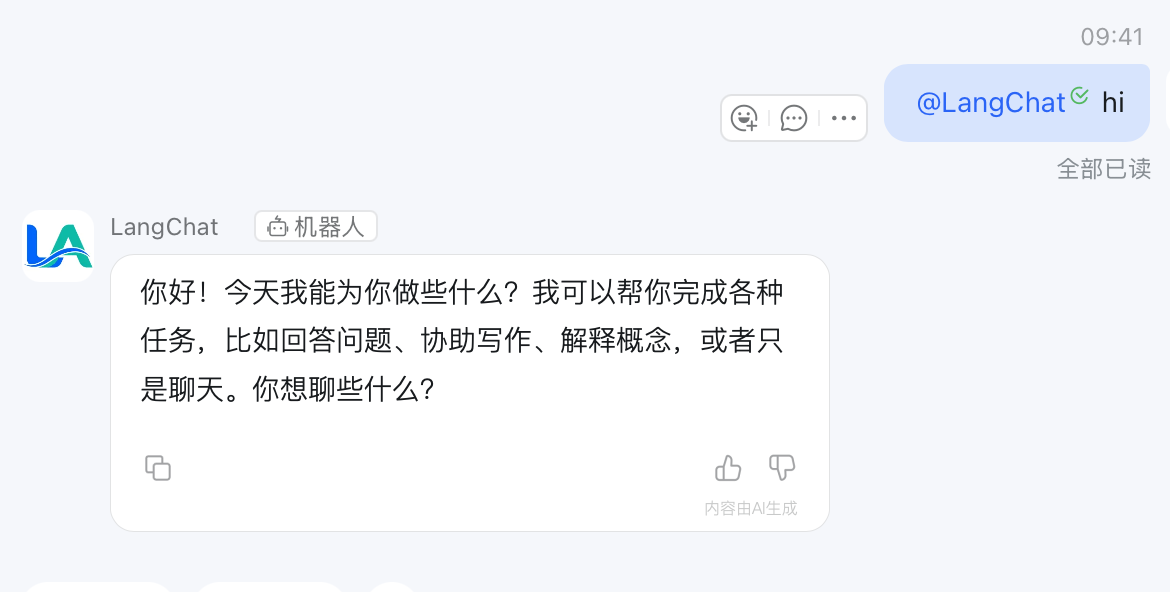Image resolution: width=1170 pixels, height=592 pixels.
Task: Add an emoji reaction to the hi message
Action: point(745,118)
